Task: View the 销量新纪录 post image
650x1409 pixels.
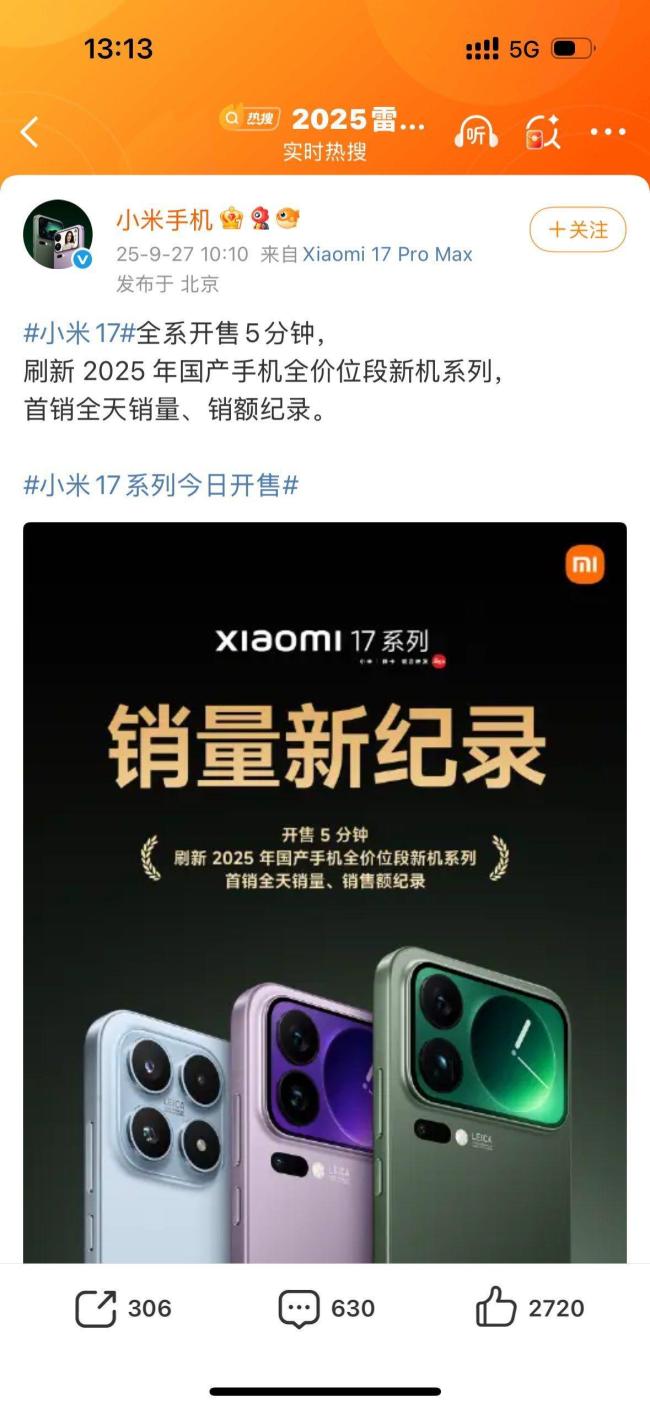Action: coord(325,890)
